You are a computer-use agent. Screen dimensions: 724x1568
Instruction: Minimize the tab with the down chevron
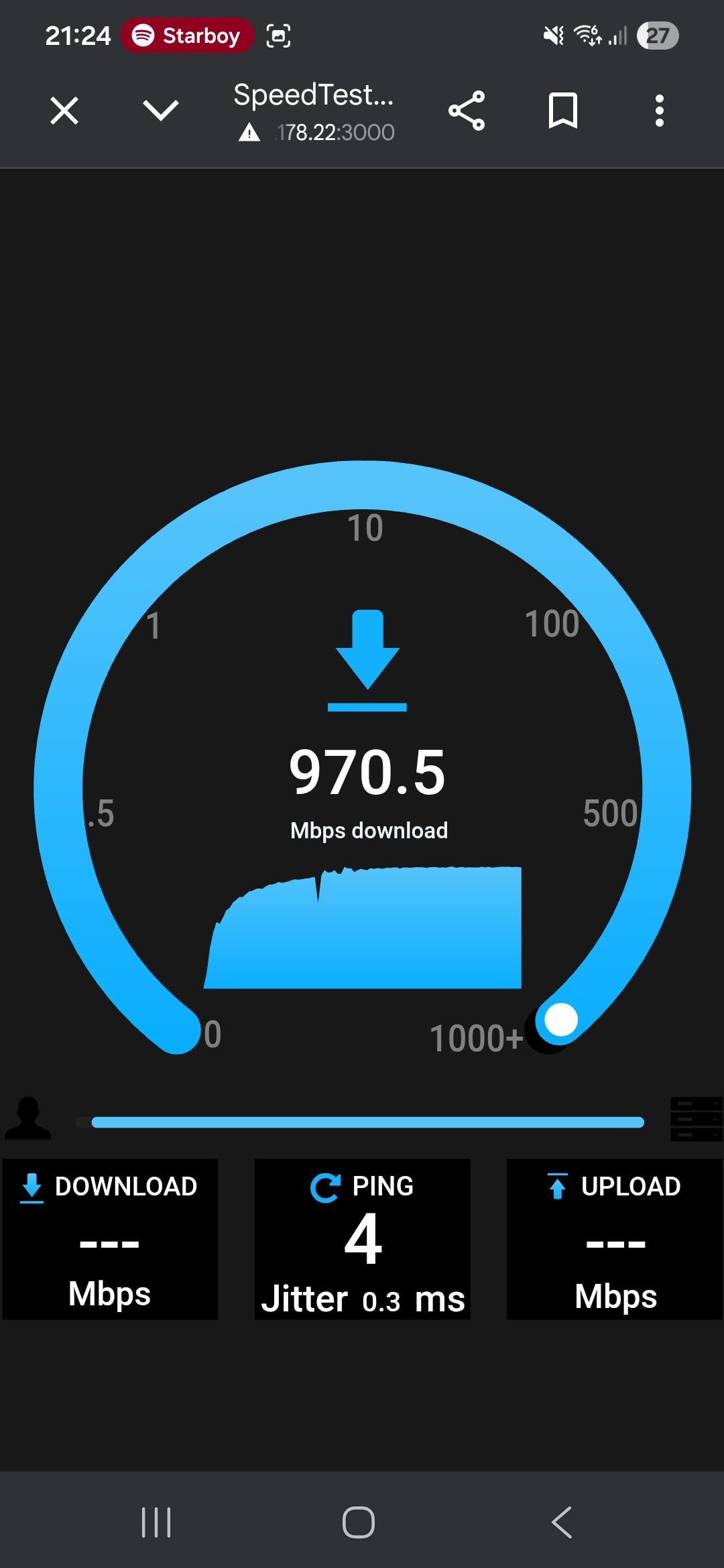[x=161, y=111]
